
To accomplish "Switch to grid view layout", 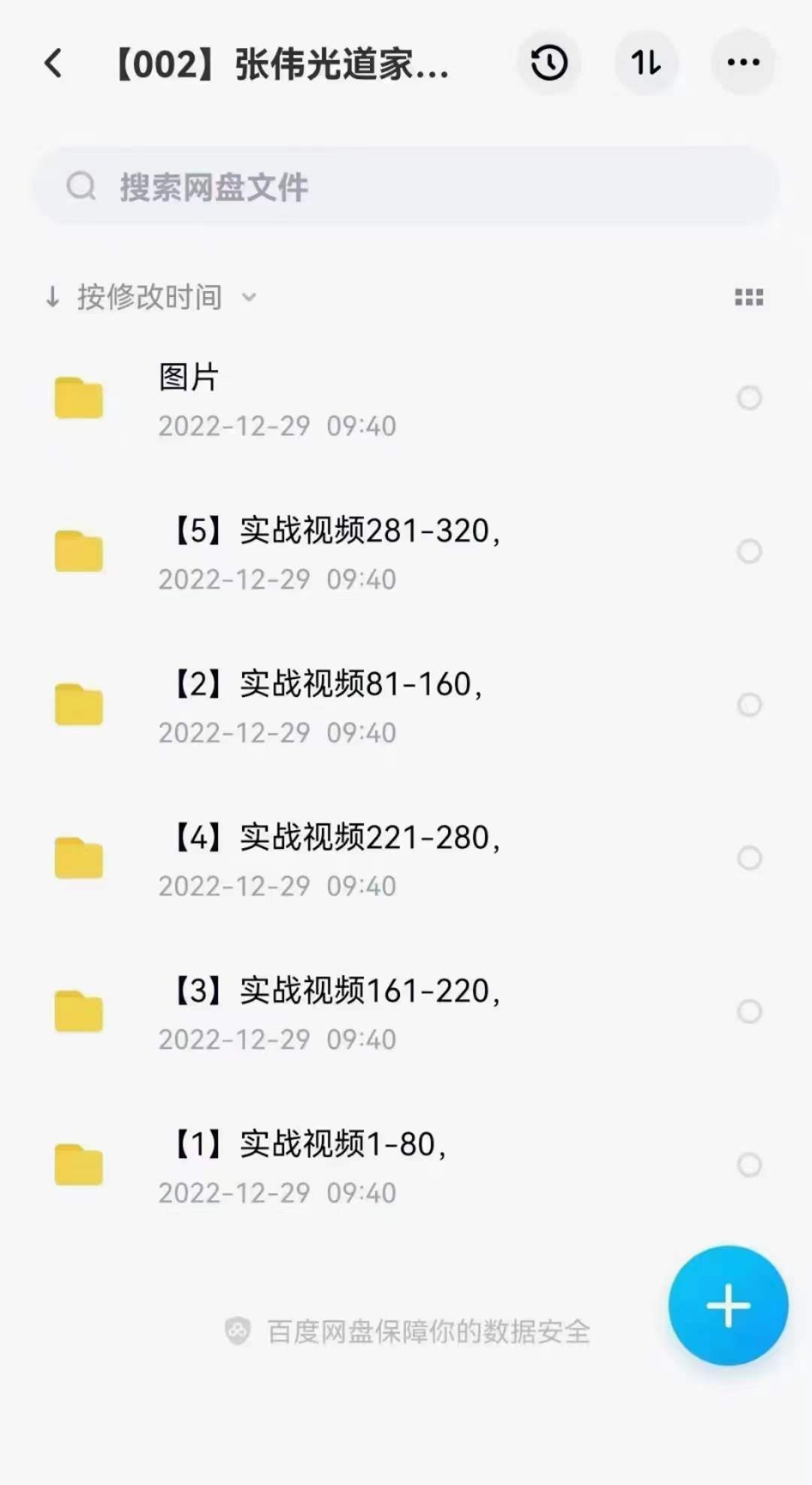I will pyautogui.click(x=750, y=298).
